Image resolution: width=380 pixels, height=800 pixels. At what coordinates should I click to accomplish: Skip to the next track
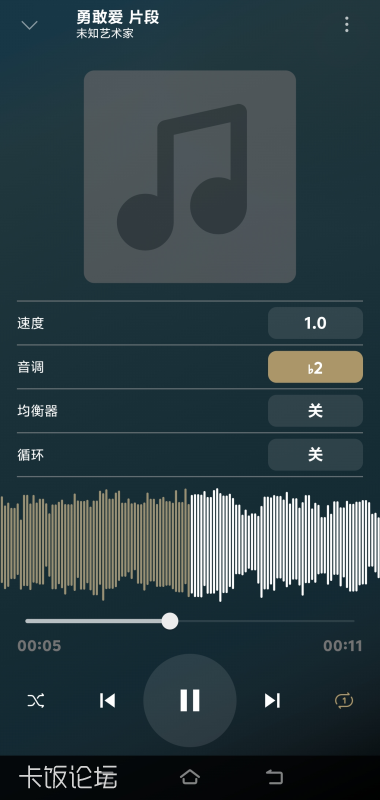(272, 701)
